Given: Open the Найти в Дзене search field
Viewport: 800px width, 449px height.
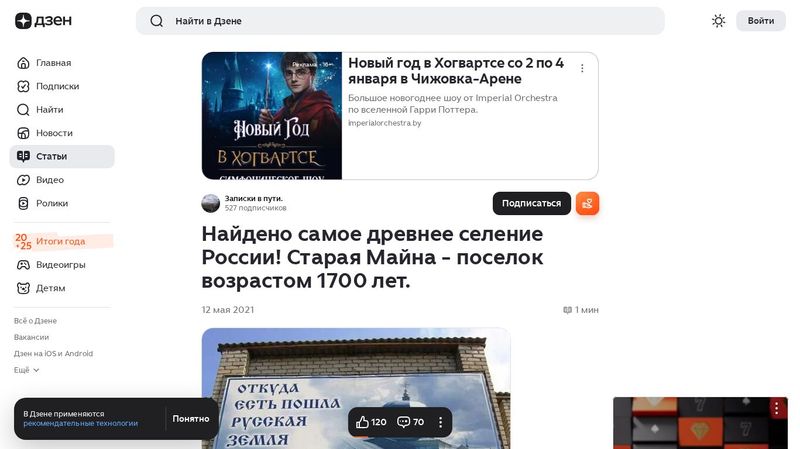Looking at the screenshot, I should point(400,21).
